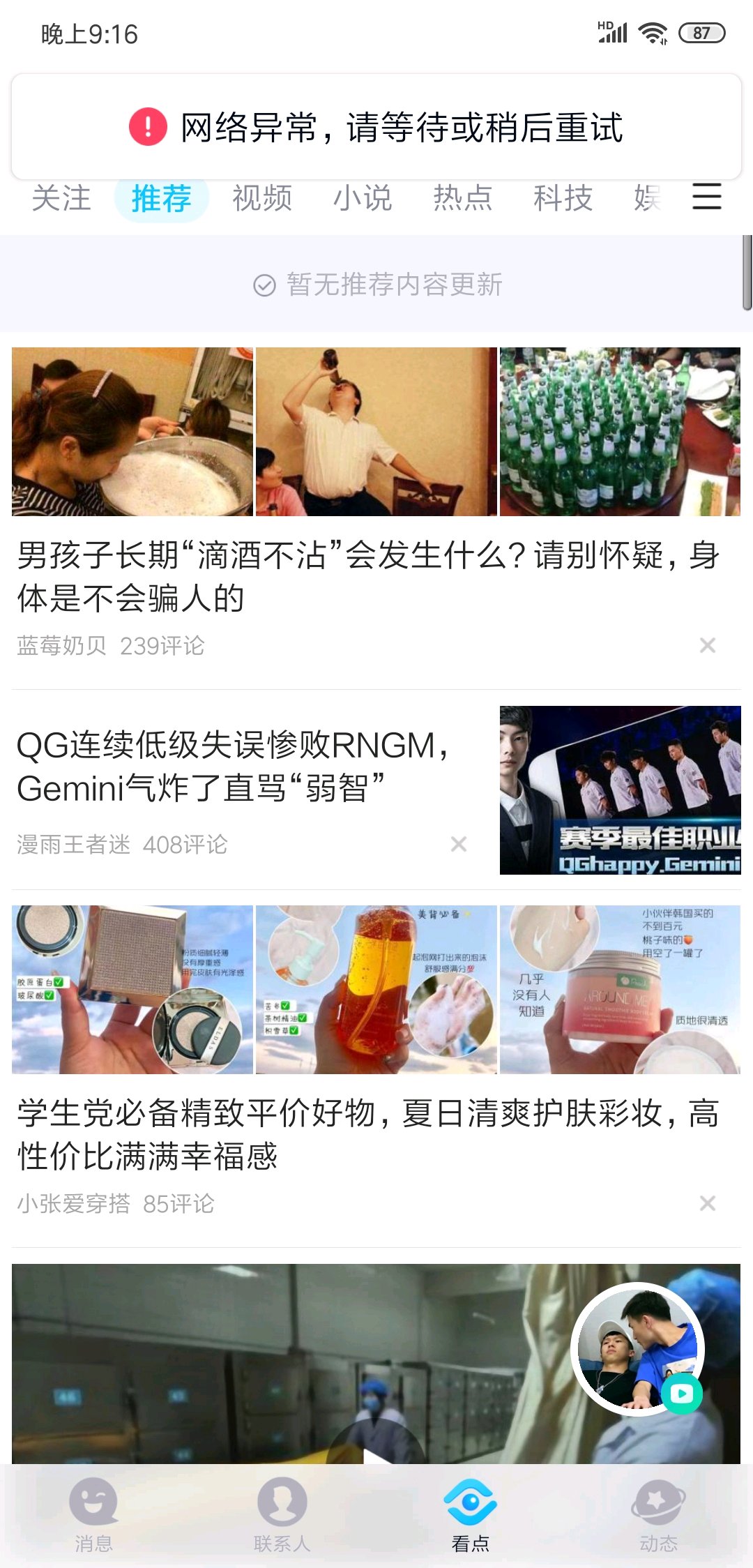
Task: Switch to the 关注 tab
Action: point(61,199)
